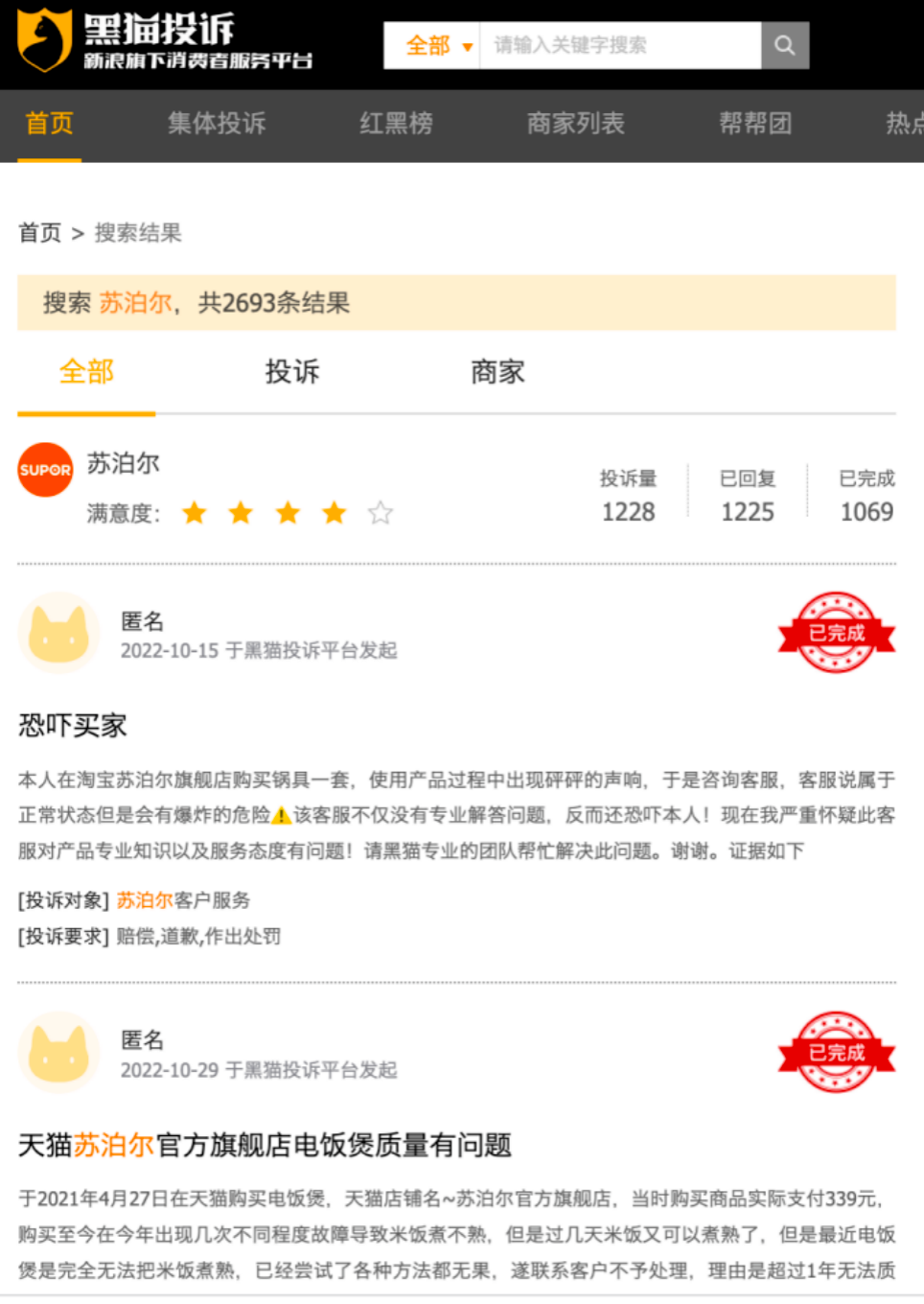Go to the 首页 nav tab
The image size is (924, 1304).
(49, 124)
